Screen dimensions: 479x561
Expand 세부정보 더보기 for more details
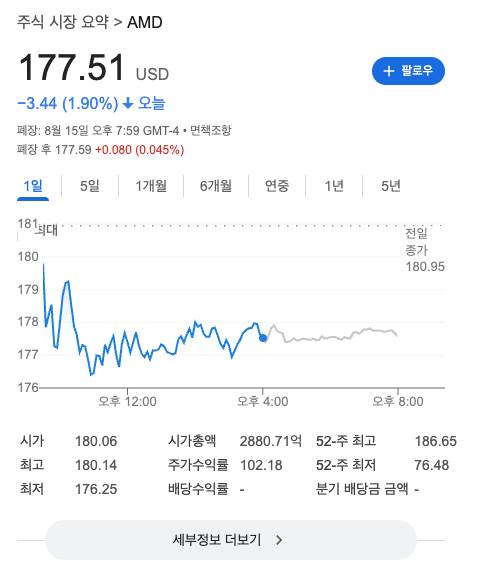click(x=231, y=540)
